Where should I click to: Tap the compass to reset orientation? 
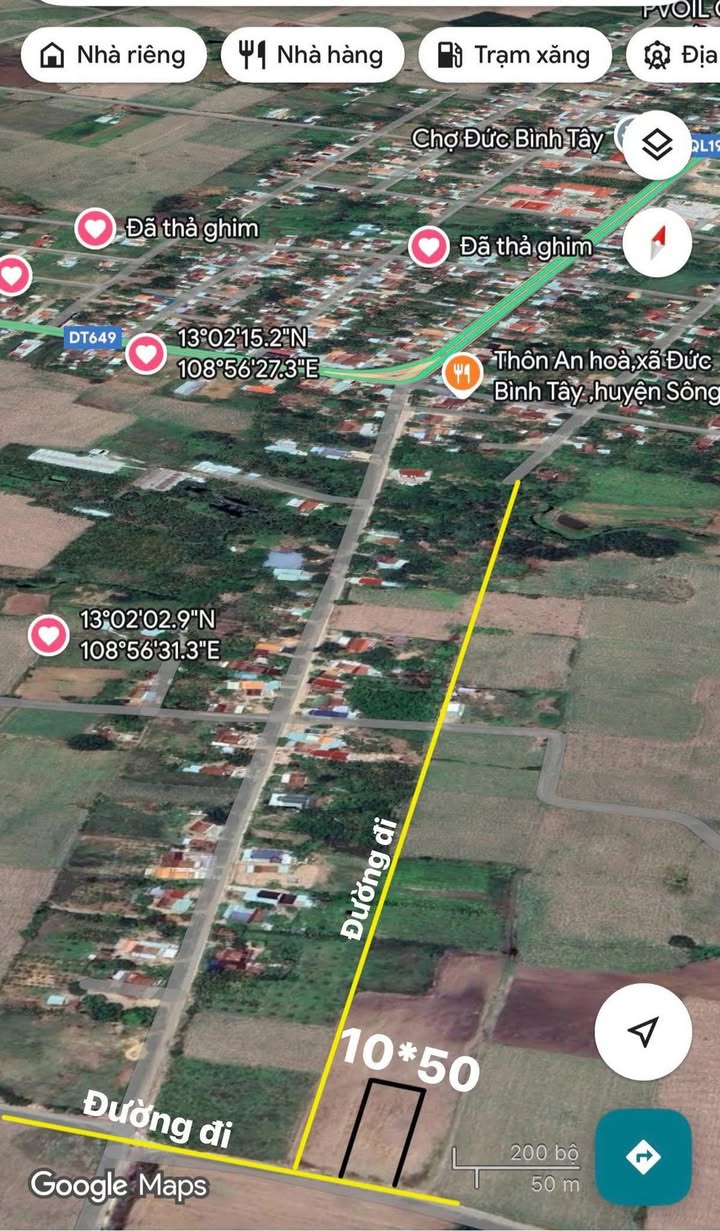point(656,242)
